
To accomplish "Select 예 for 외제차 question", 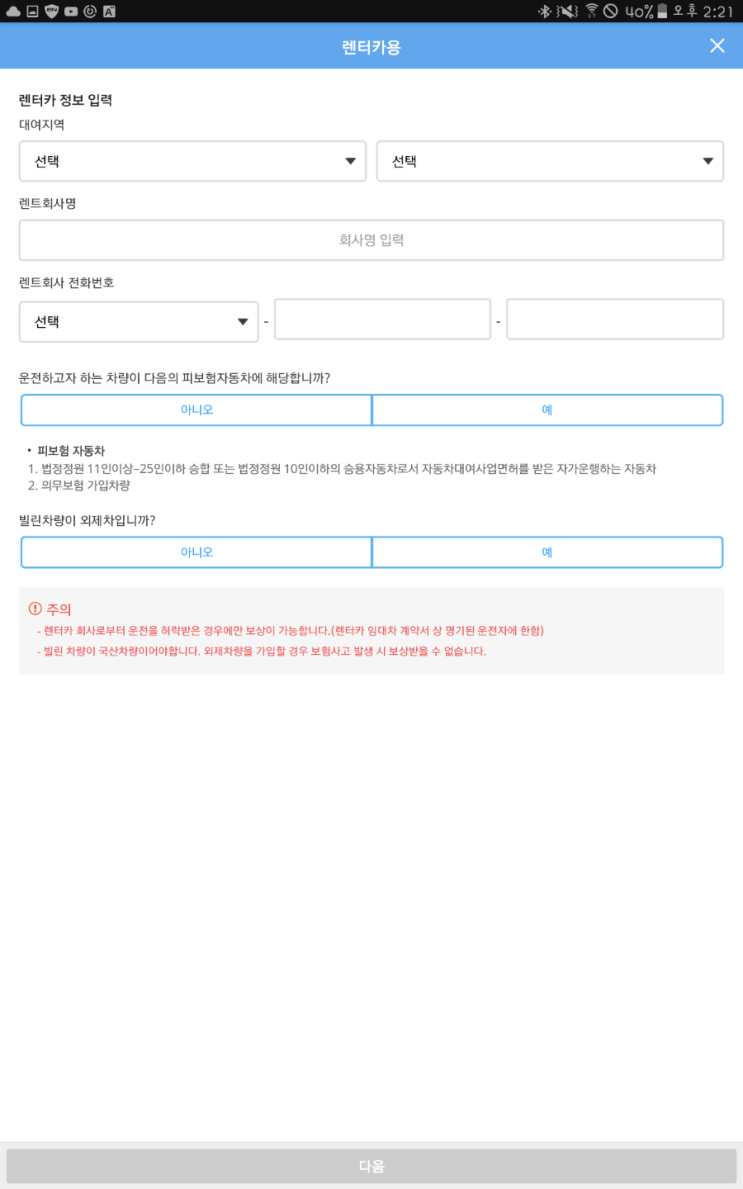I will pos(547,552).
